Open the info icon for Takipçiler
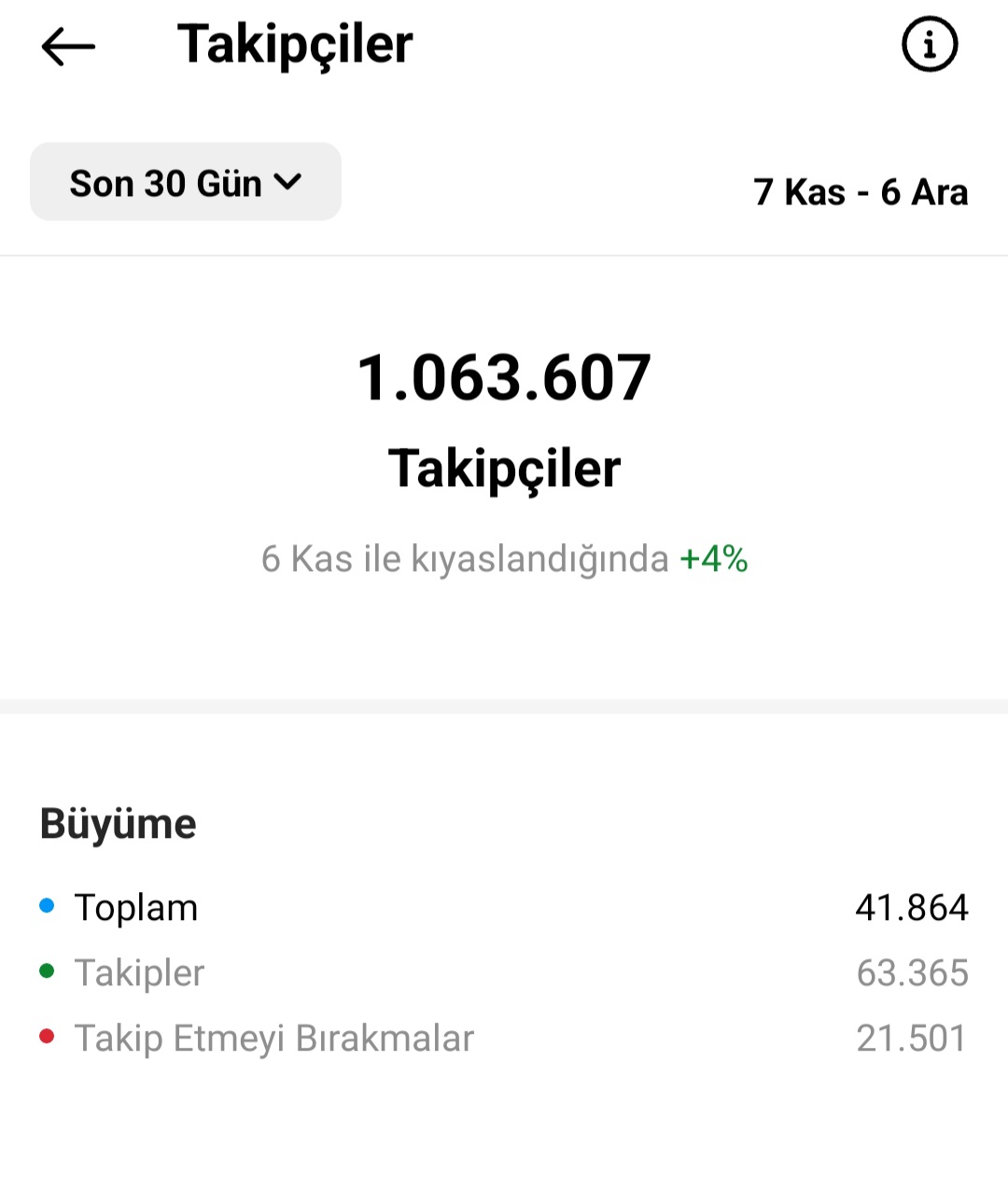Image resolution: width=1008 pixels, height=1186 pixels. [930, 44]
